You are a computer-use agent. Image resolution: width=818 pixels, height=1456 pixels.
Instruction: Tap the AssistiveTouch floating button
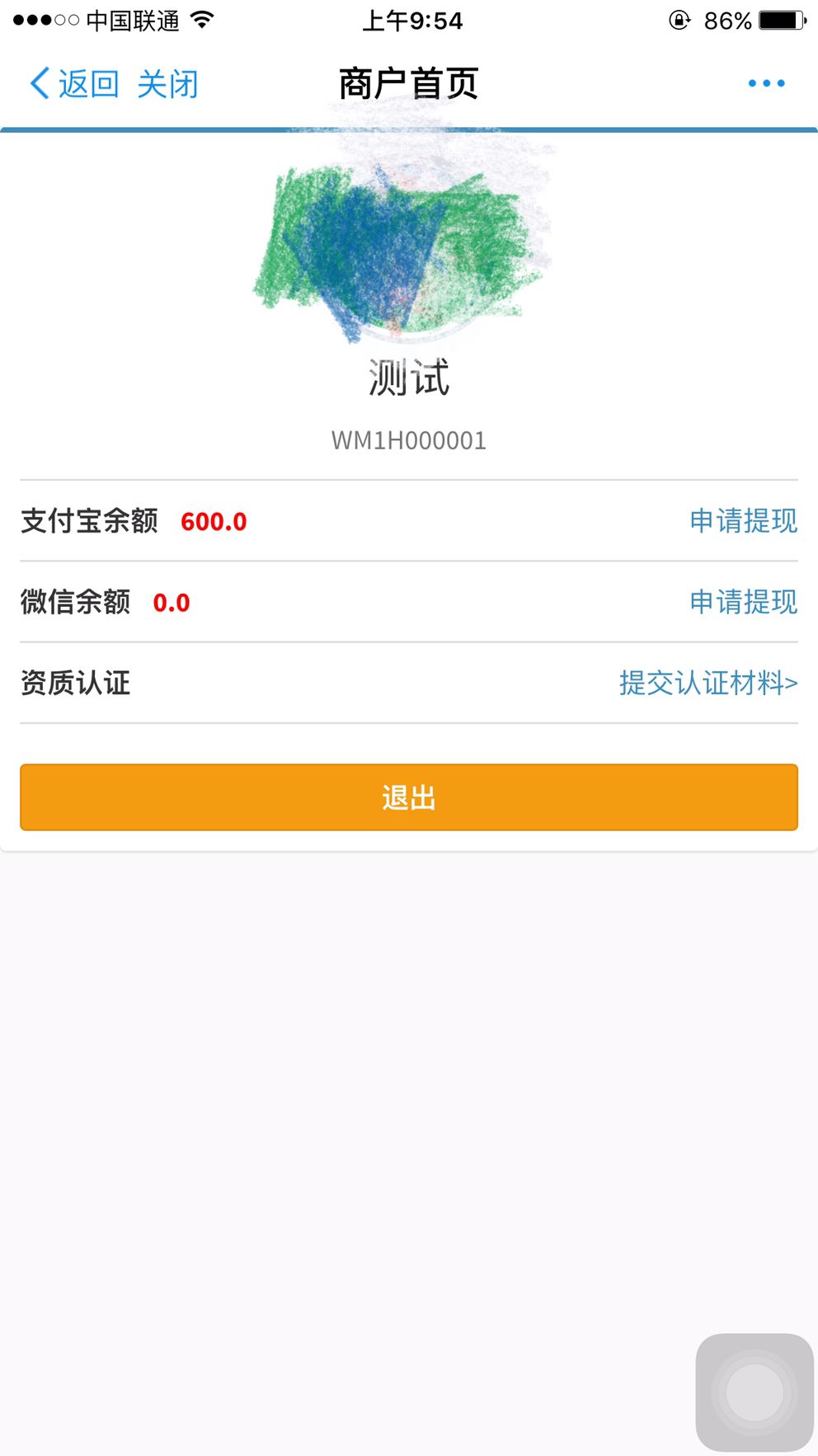[x=755, y=1392]
